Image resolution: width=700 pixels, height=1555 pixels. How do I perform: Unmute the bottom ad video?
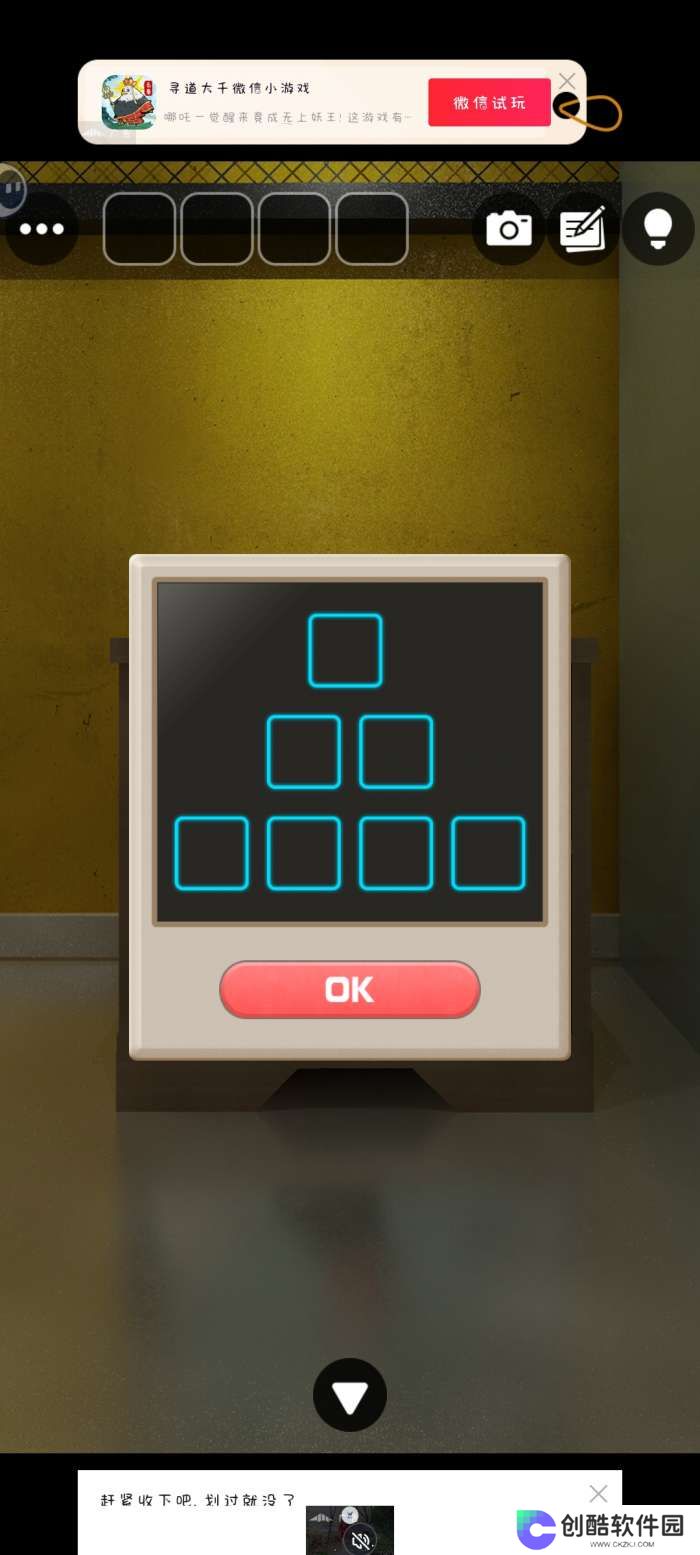[x=361, y=1540]
